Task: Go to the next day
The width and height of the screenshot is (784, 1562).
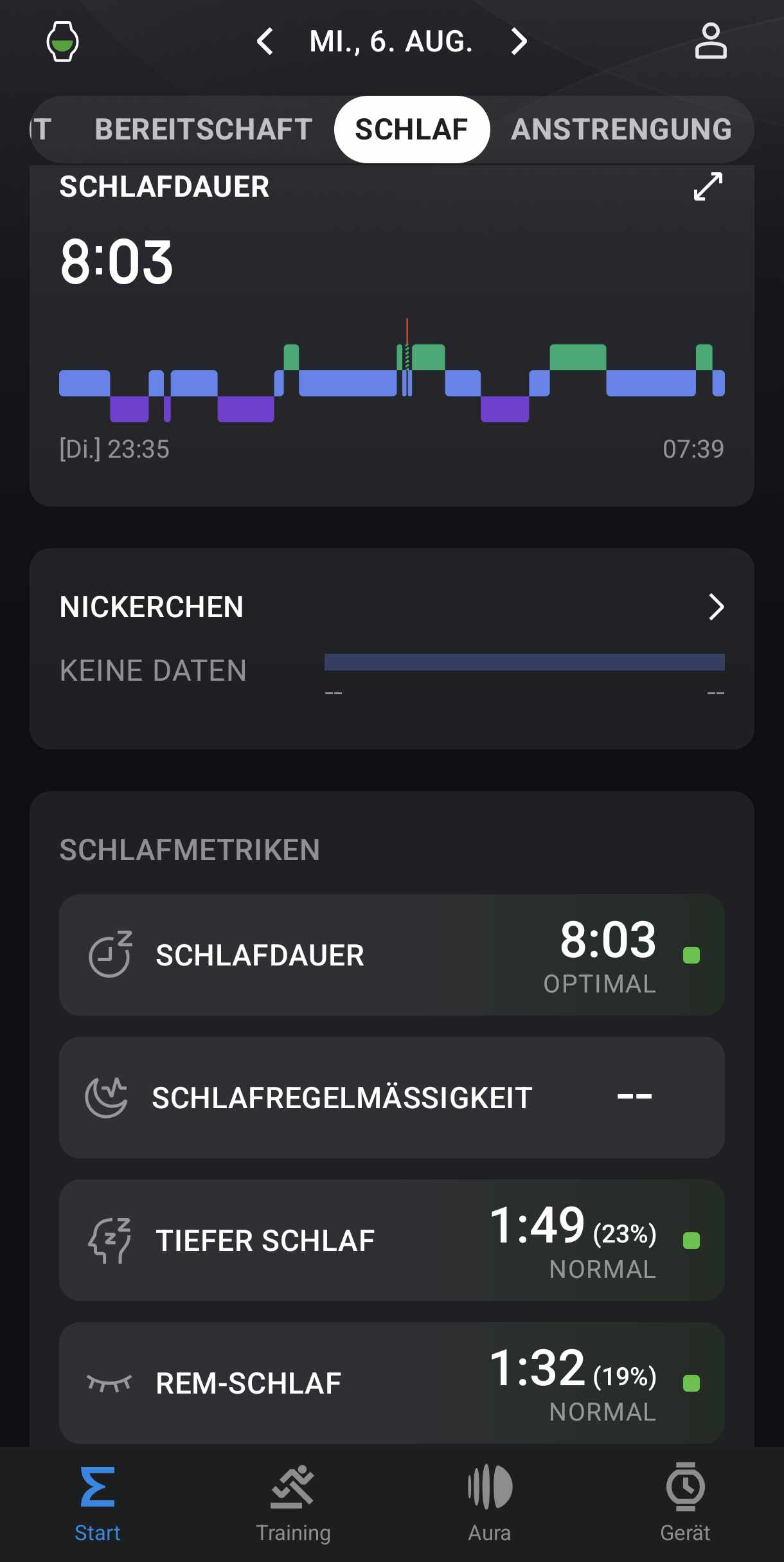Action: (x=519, y=42)
